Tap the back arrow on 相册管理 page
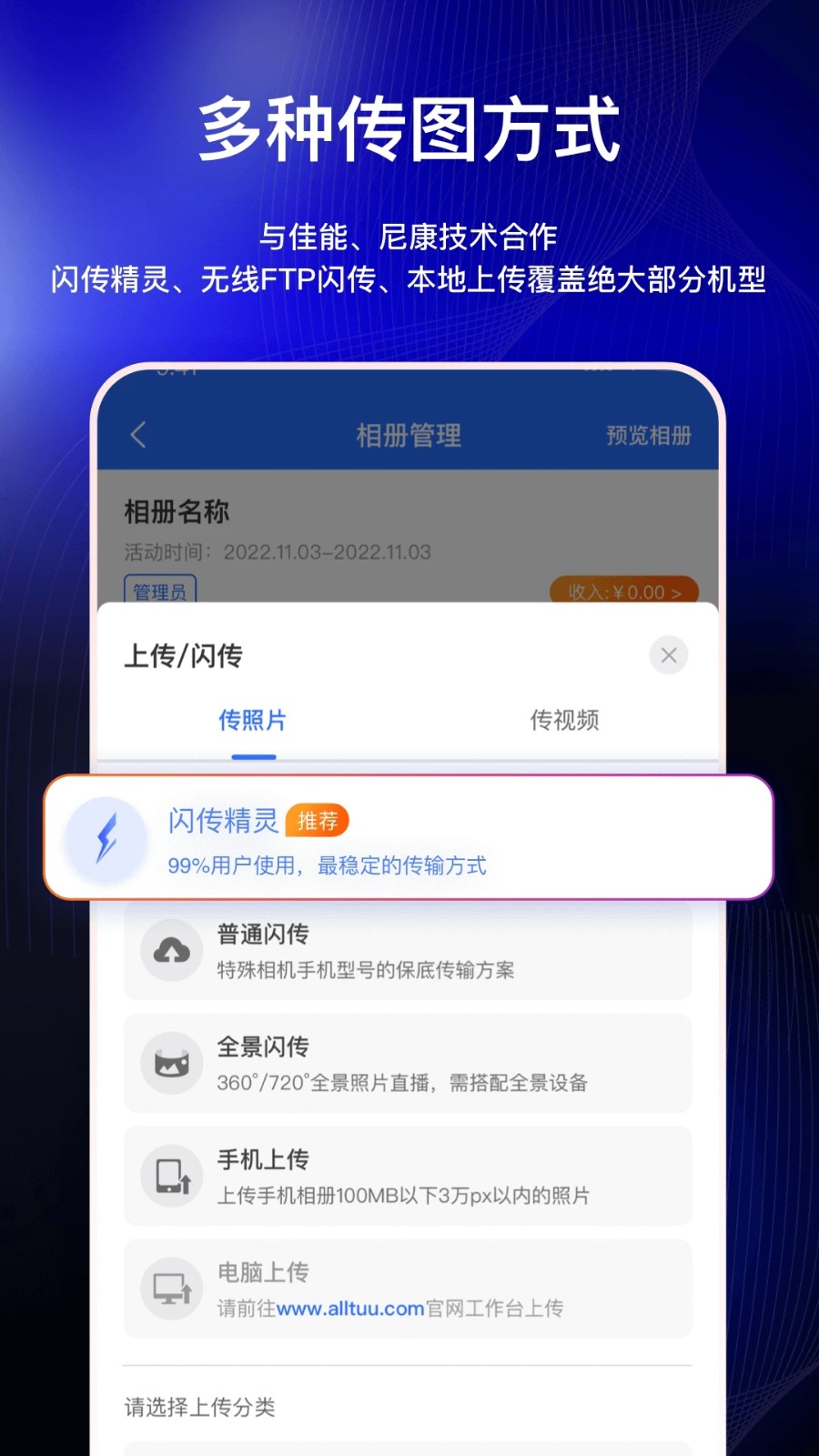819x1456 pixels. click(137, 435)
